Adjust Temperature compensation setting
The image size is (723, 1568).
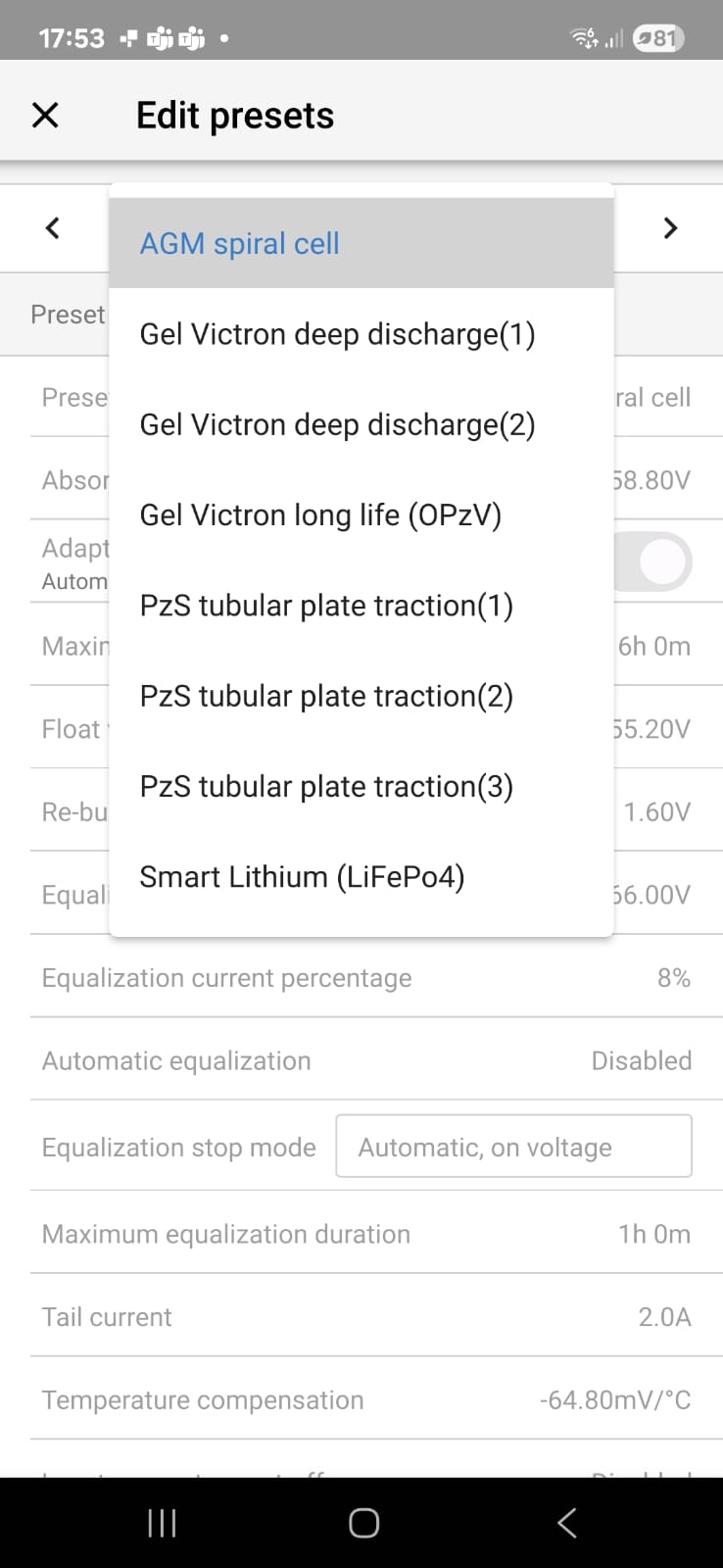[x=614, y=1399]
